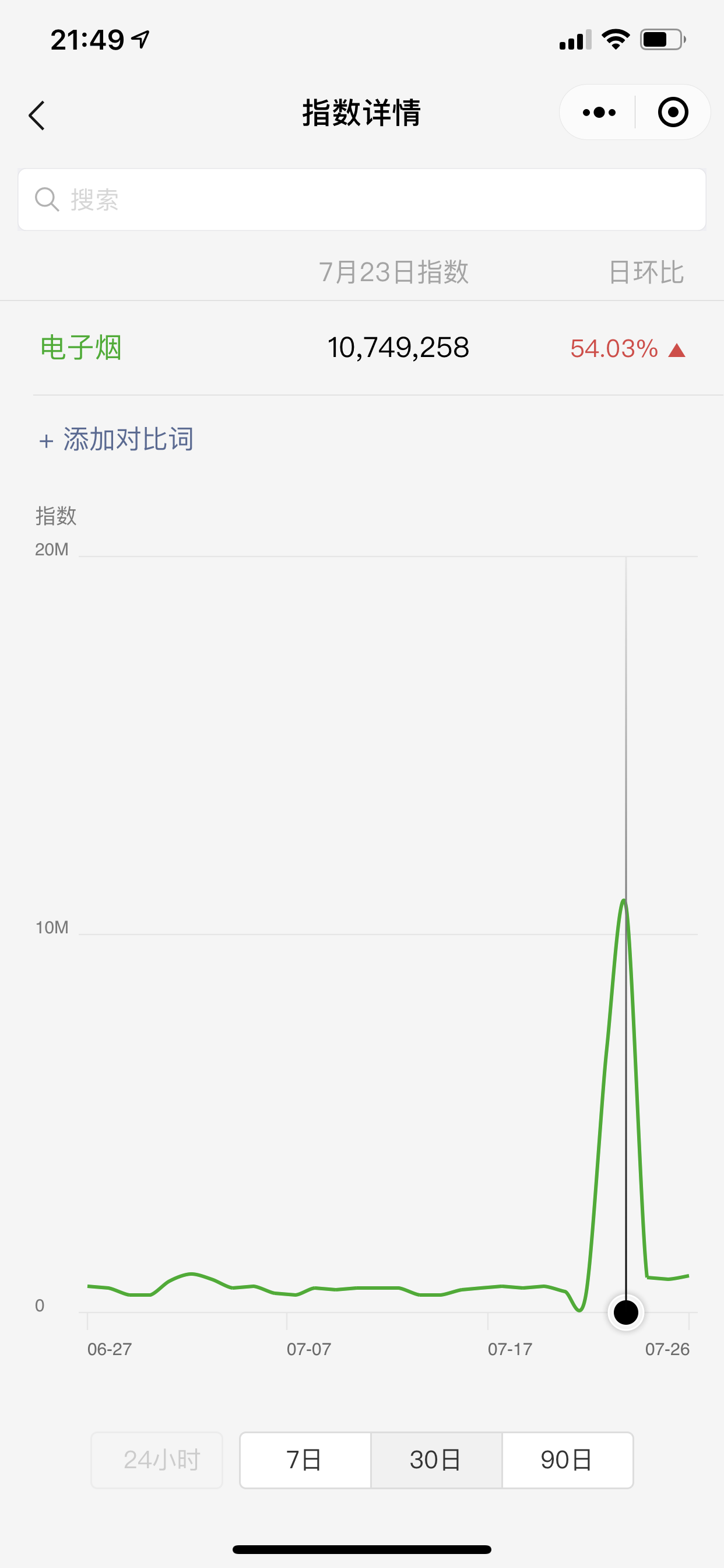The width and height of the screenshot is (724, 1568).
Task: Select the 30日 time range
Action: (435, 1460)
